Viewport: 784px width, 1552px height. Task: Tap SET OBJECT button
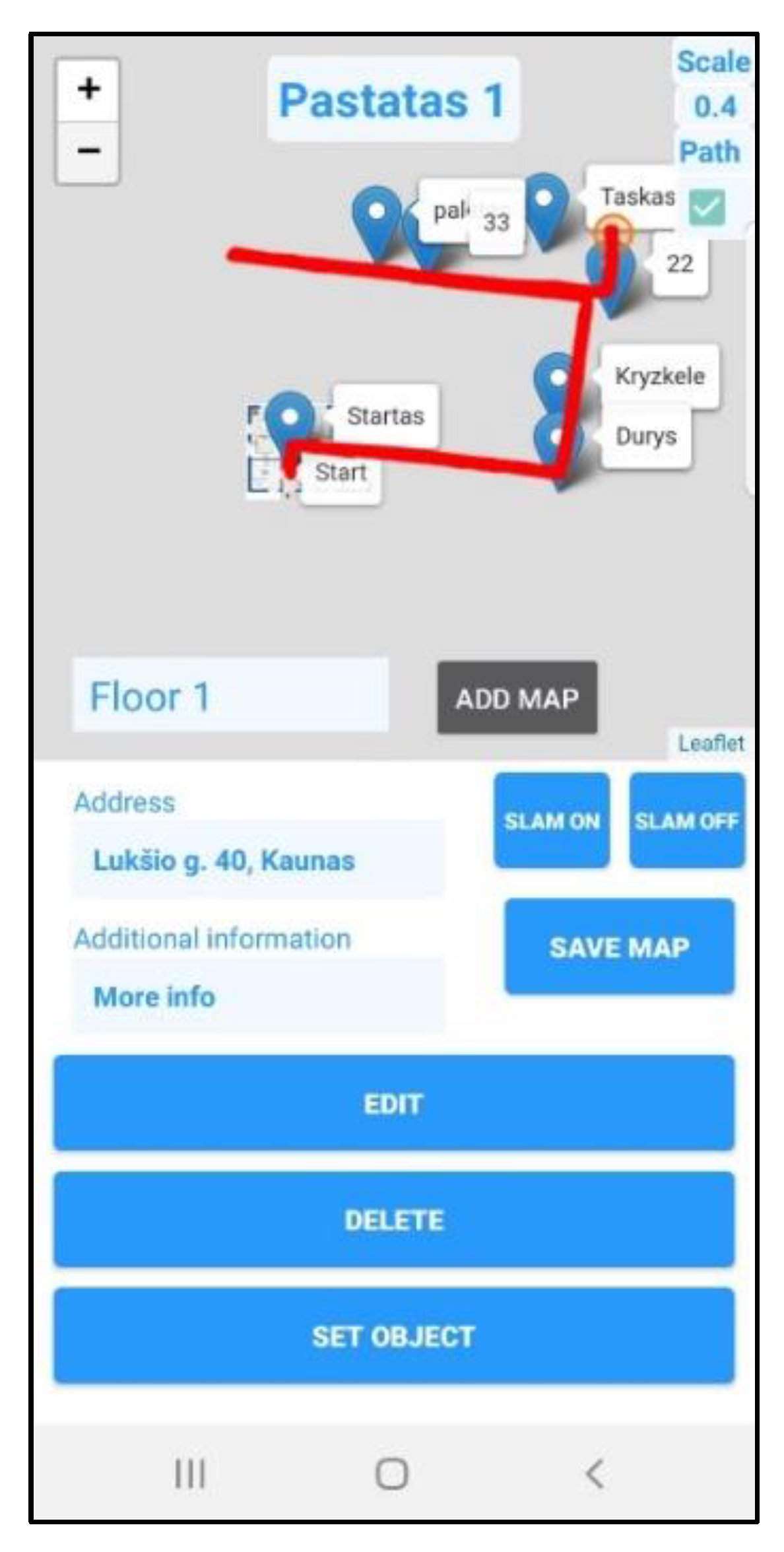coord(393,1336)
